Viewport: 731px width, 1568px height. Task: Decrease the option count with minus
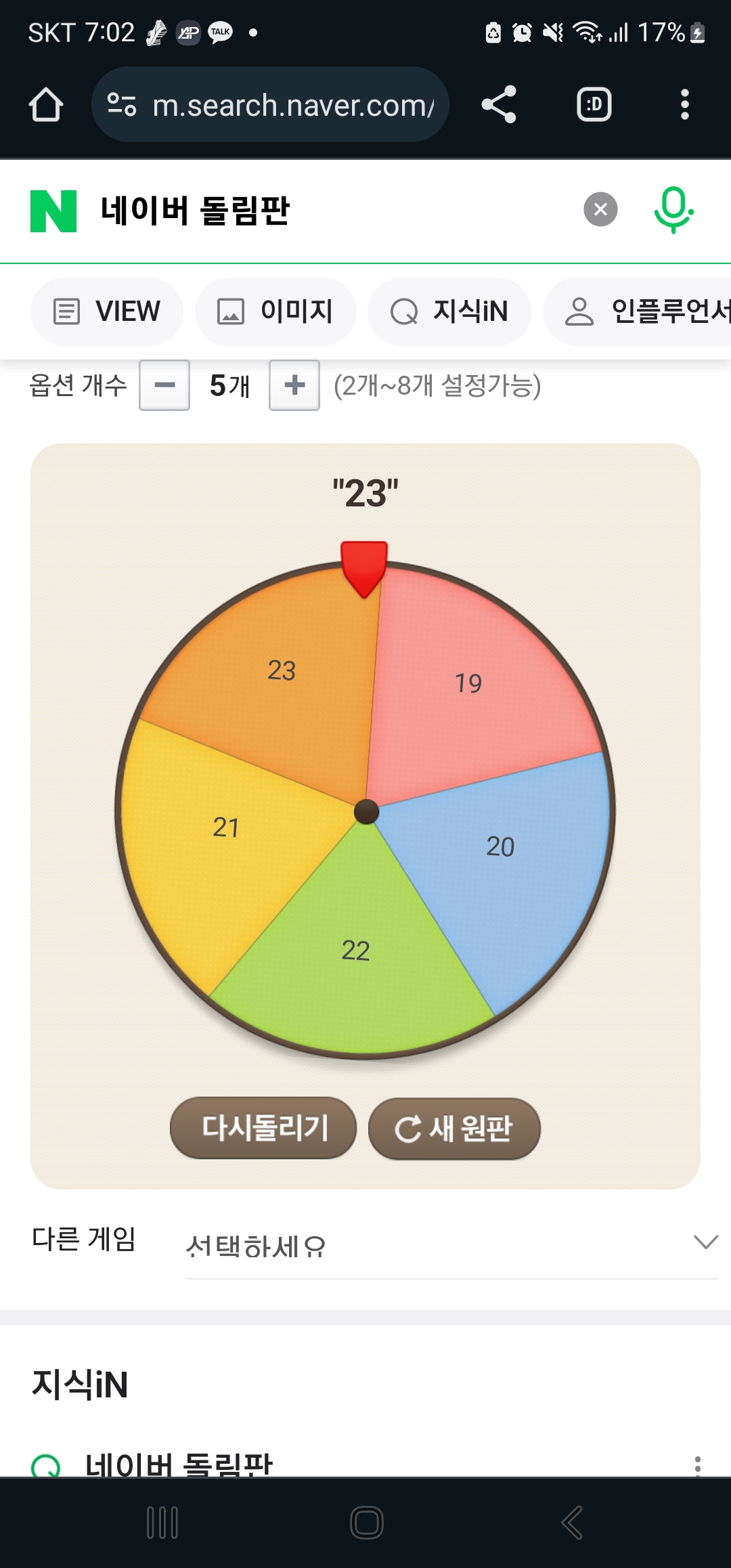click(x=164, y=385)
